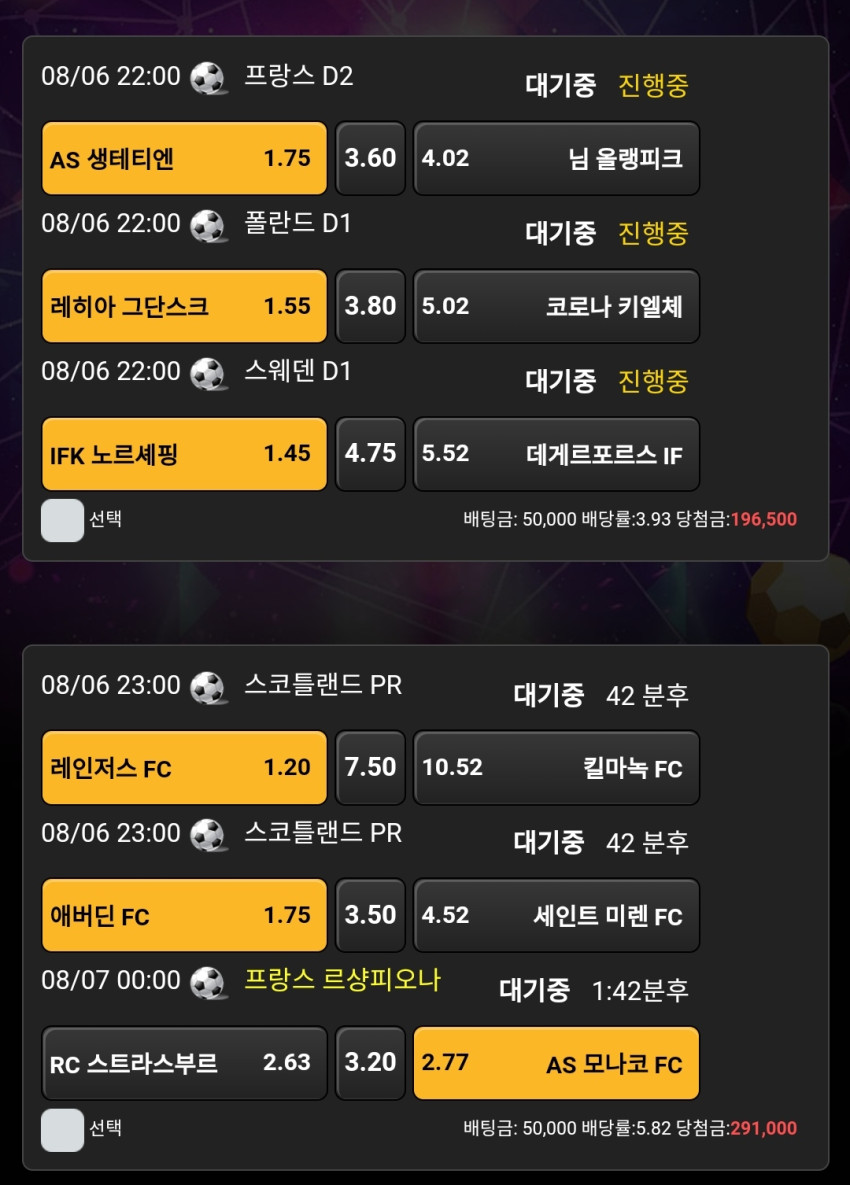Screen dimensions: 850x1185
Task: Choose 세인트 미렌 FC at 4.52
Action: tap(556, 915)
